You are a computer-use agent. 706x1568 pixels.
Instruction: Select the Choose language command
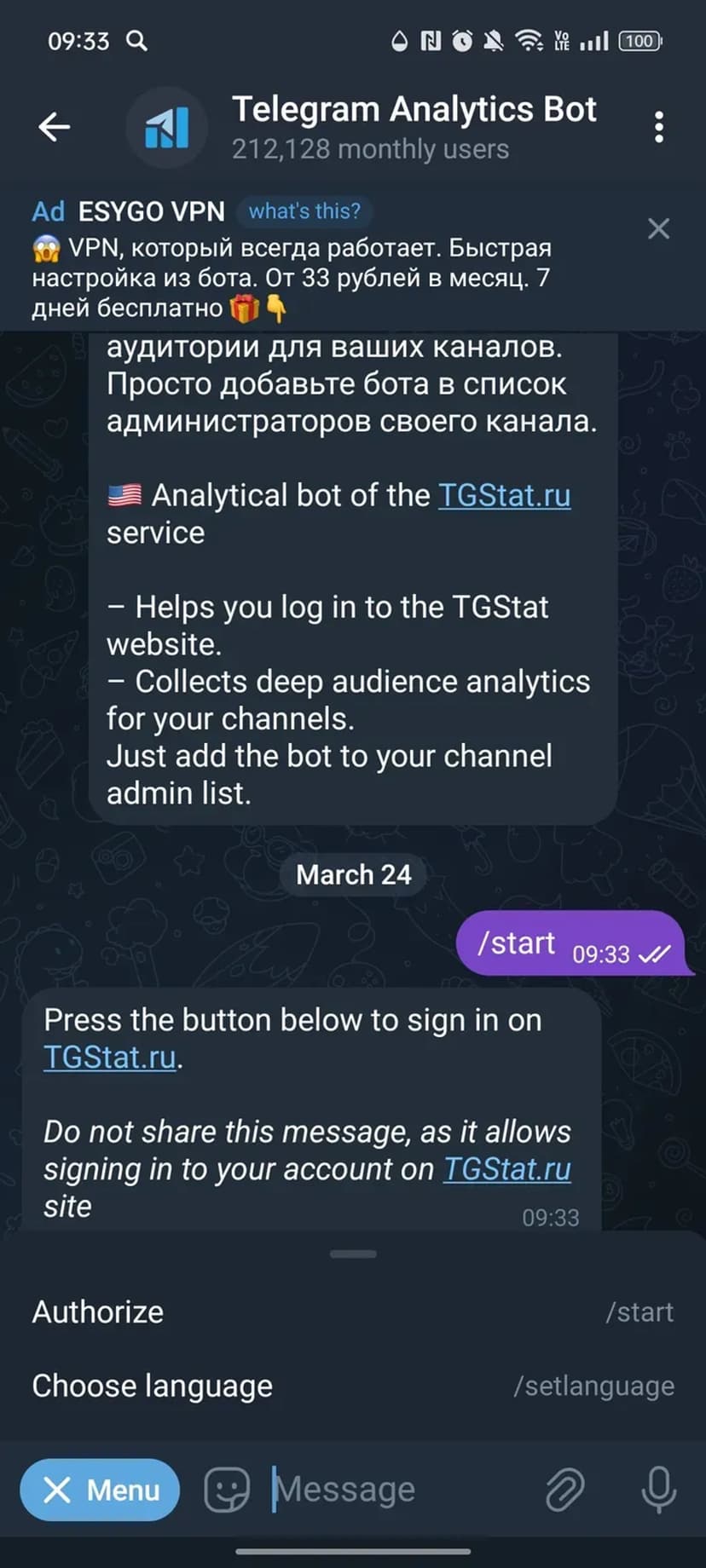(352, 1386)
